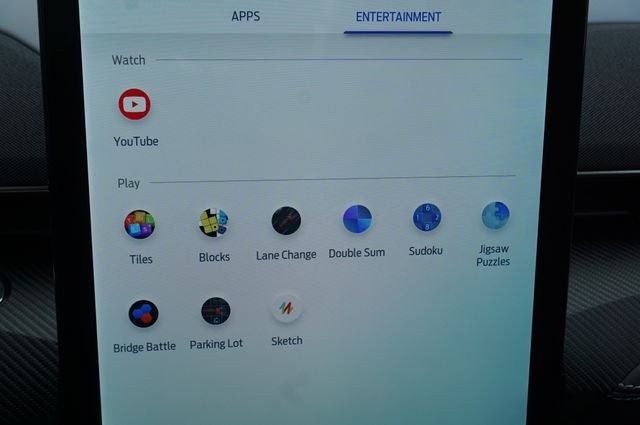This screenshot has width=640, height=425.
Task: Open the Bridge Battle game
Action: click(x=143, y=314)
